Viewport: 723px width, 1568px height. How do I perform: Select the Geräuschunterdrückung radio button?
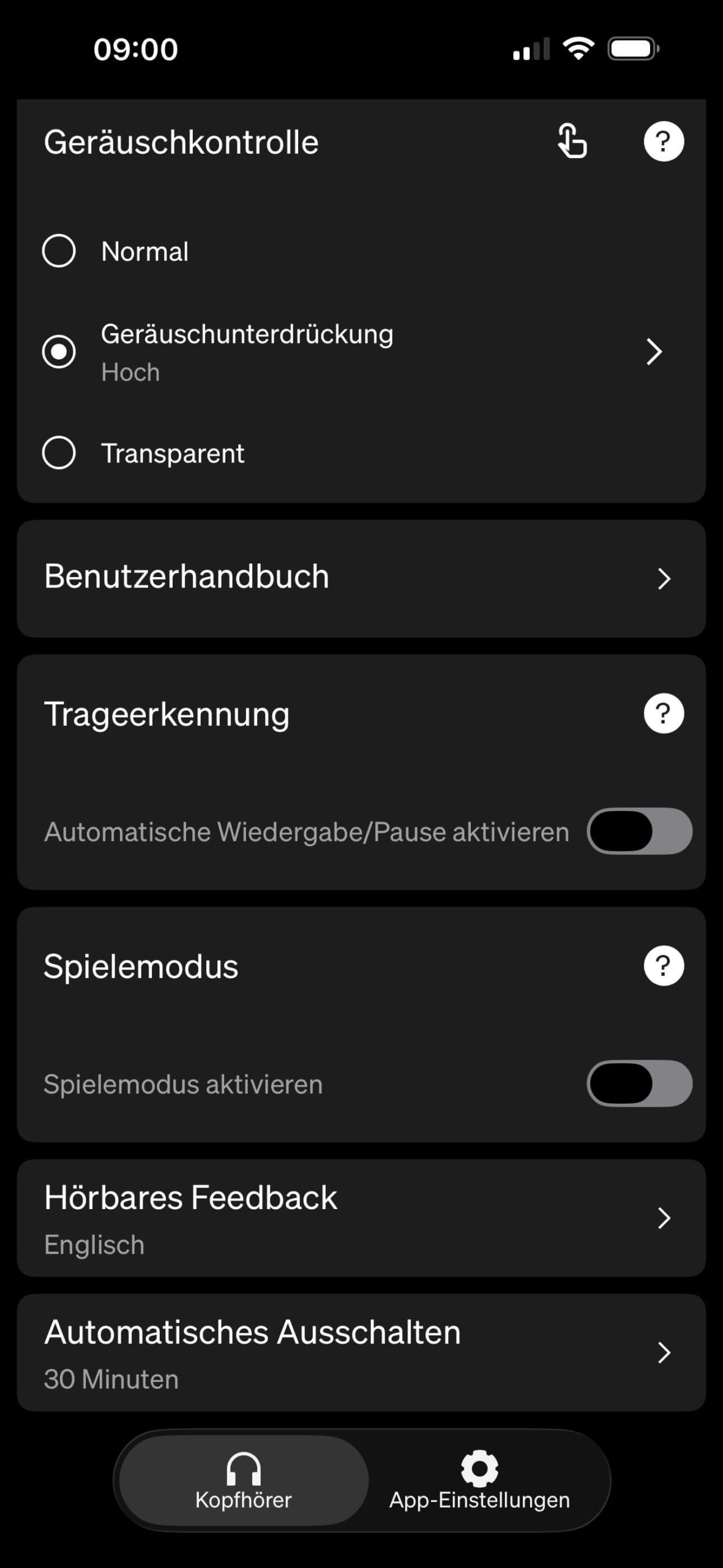[59, 352]
